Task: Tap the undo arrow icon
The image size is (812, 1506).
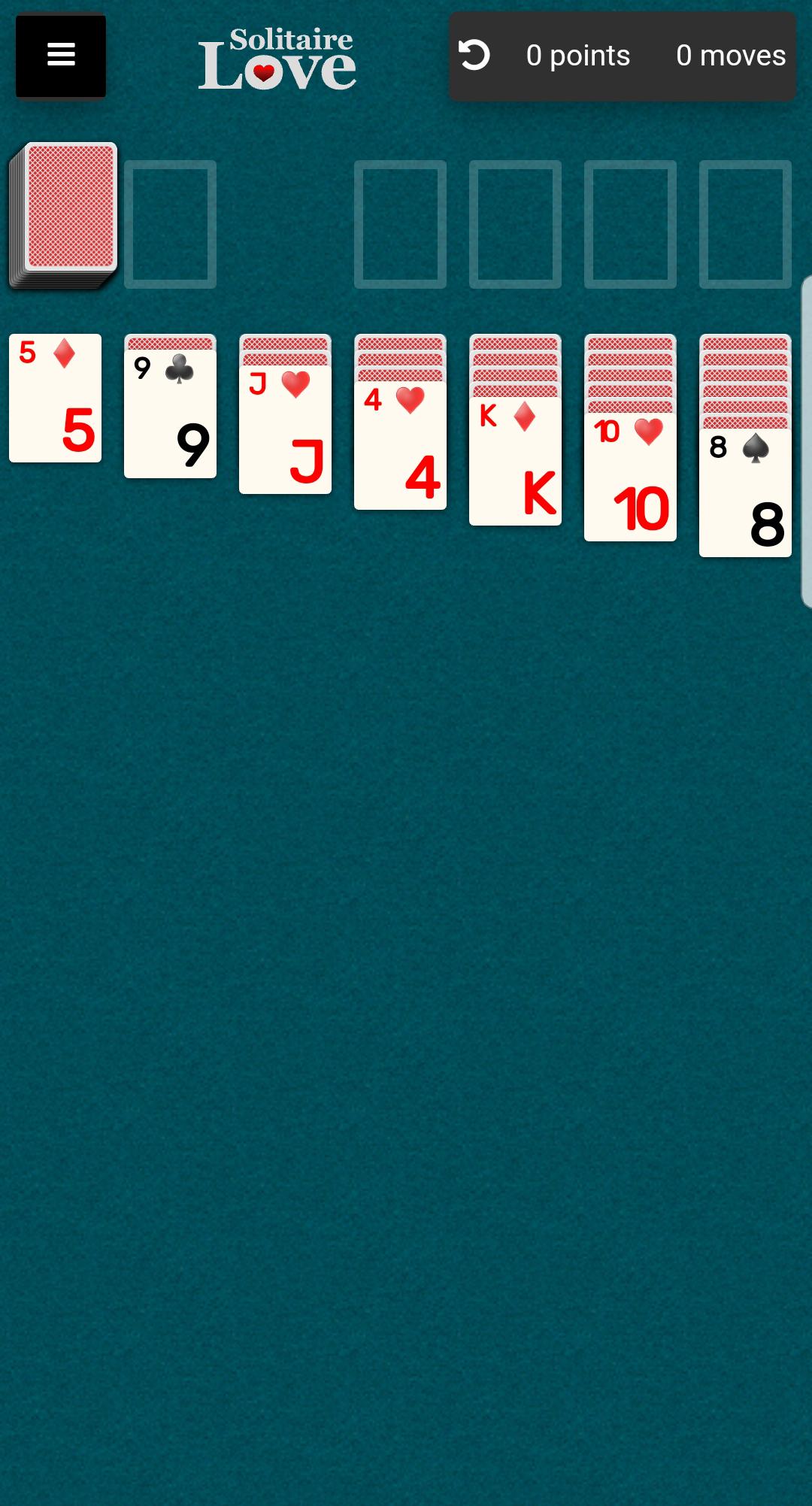Action: [474, 56]
